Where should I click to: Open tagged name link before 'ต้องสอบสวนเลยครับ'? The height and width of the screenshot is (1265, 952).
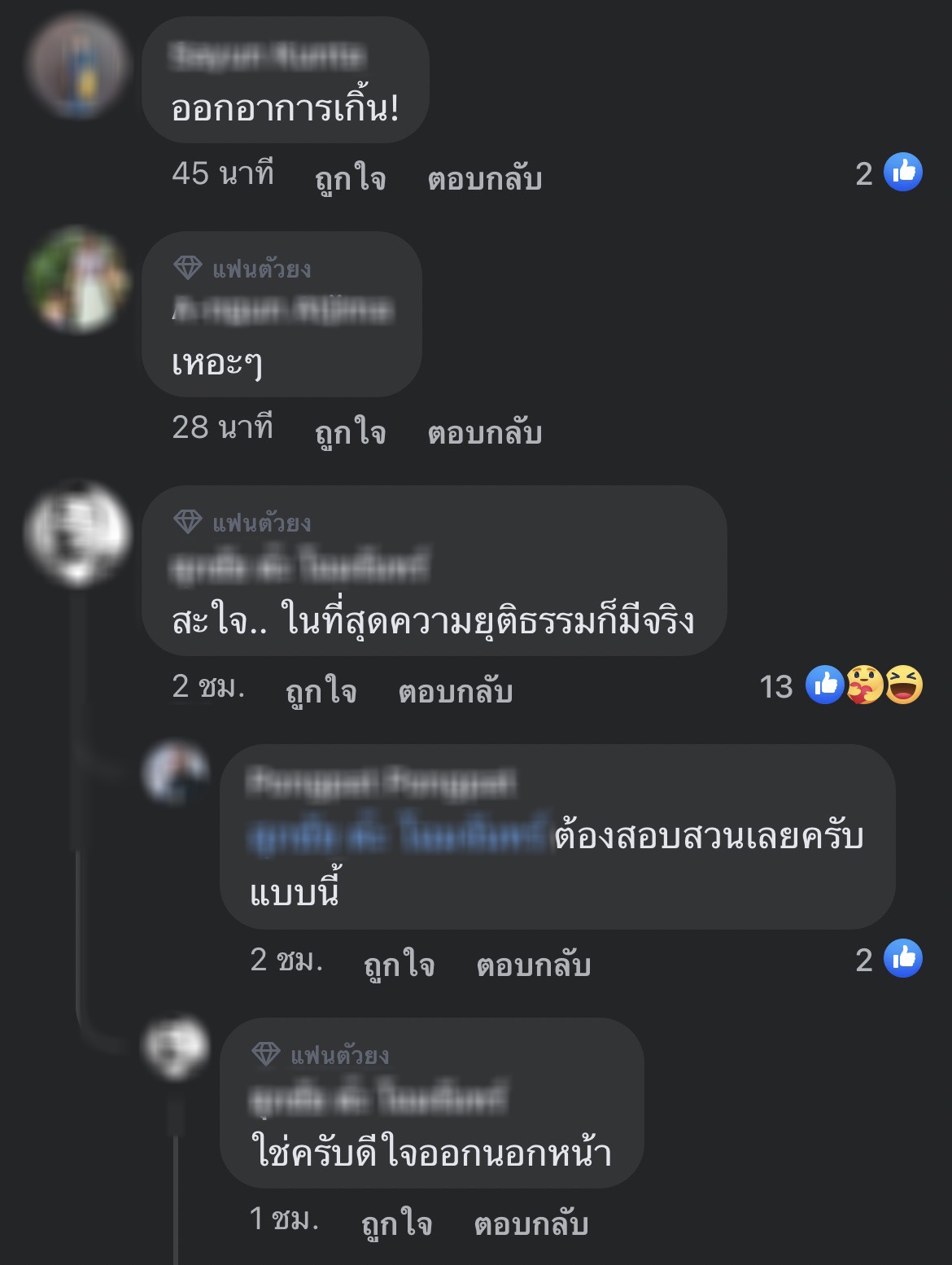pos(399,836)
